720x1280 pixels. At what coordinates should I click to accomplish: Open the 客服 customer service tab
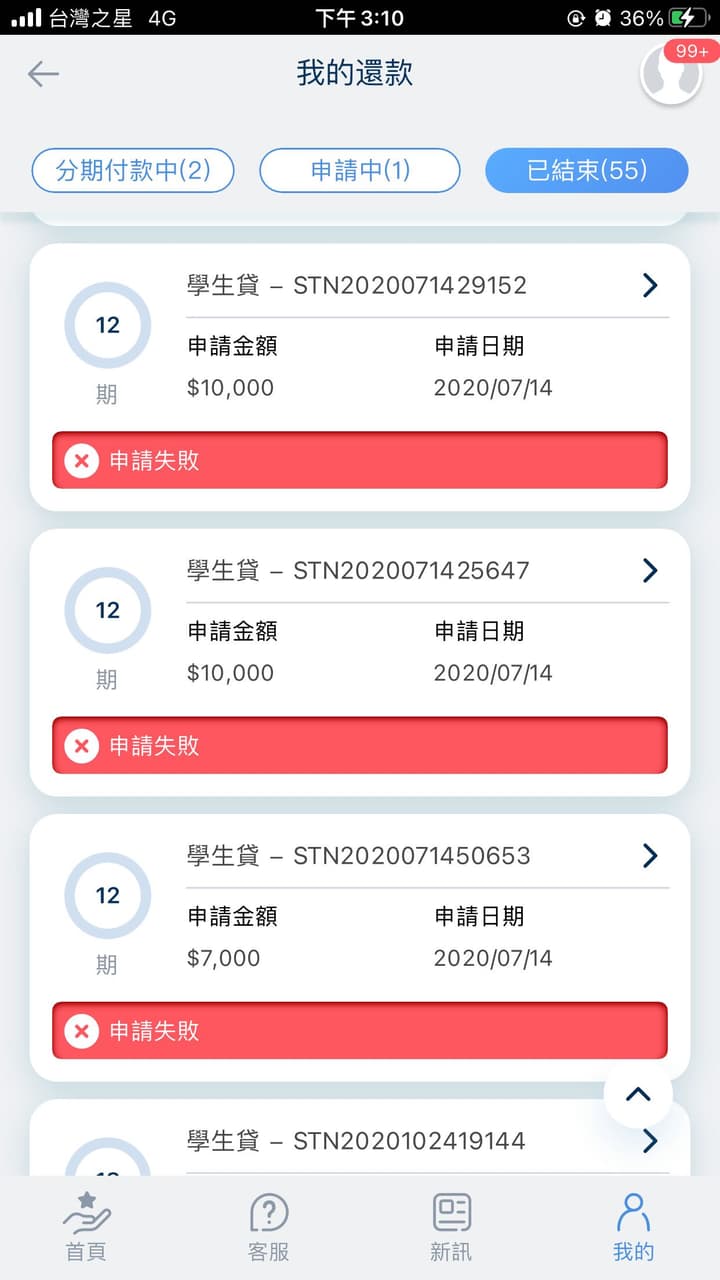point(268,1226)
